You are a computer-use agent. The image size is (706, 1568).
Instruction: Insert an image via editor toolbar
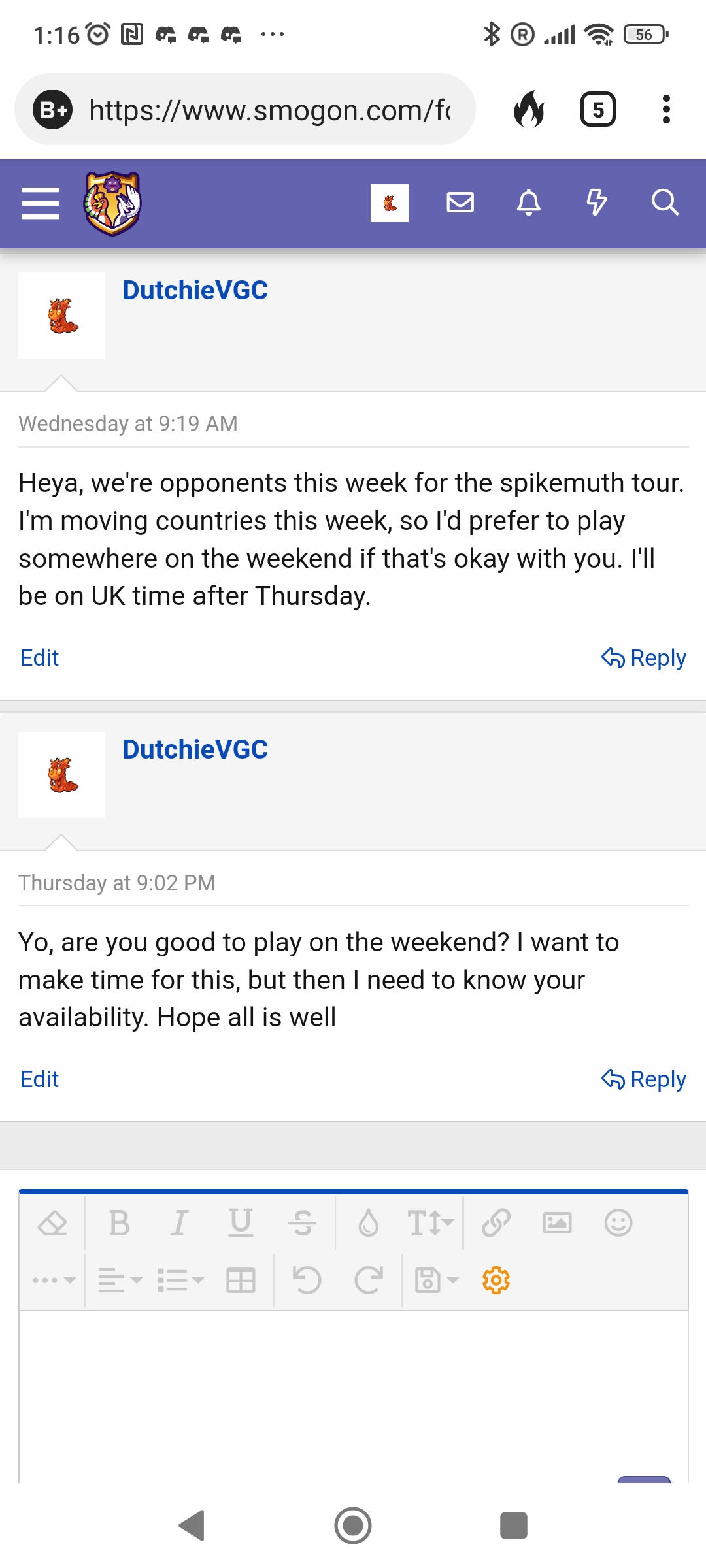(x=558, y=1223)
